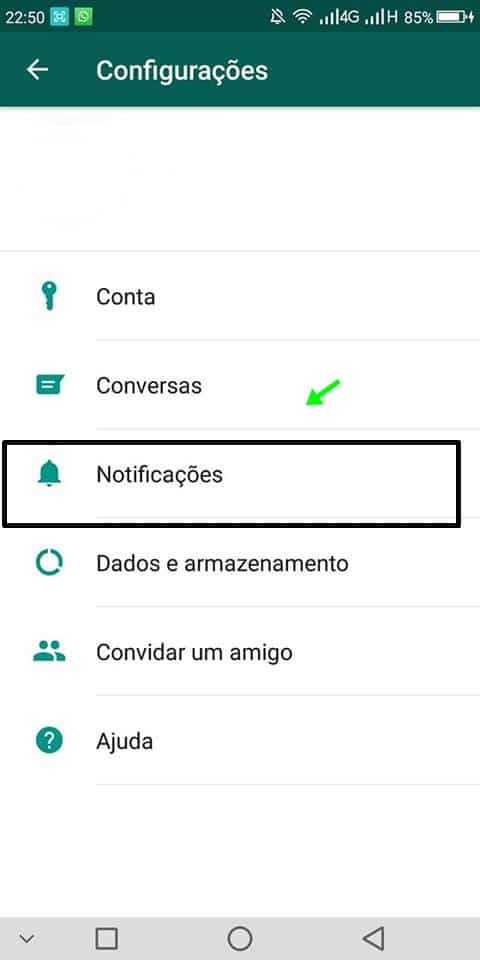The width and height of the screenshot is (480, 960).
Task: Open the Conversas settings
Action: [x=240, y=385]
